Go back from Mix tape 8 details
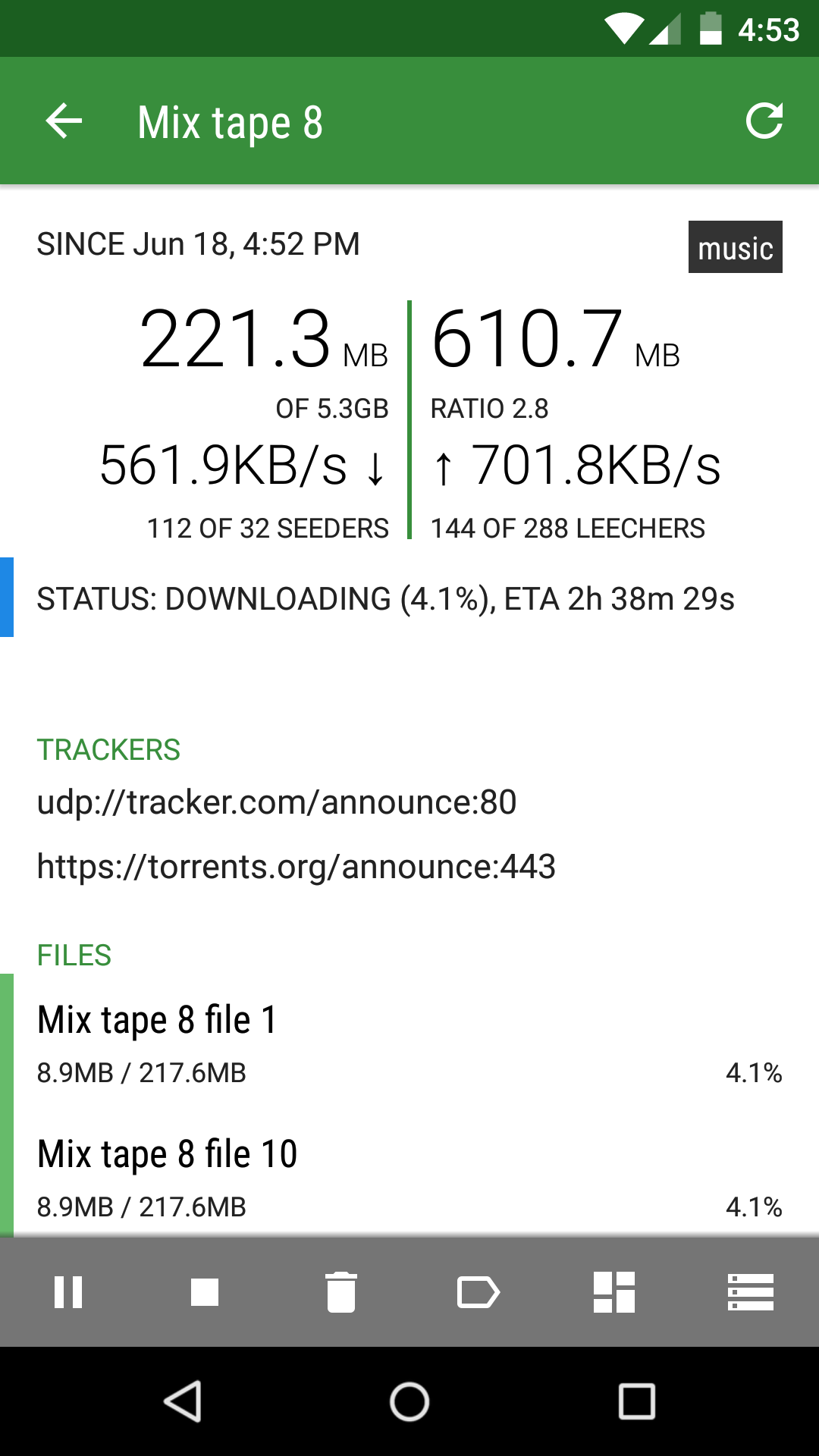819x1456 pixels. click(x=64, y=121)
